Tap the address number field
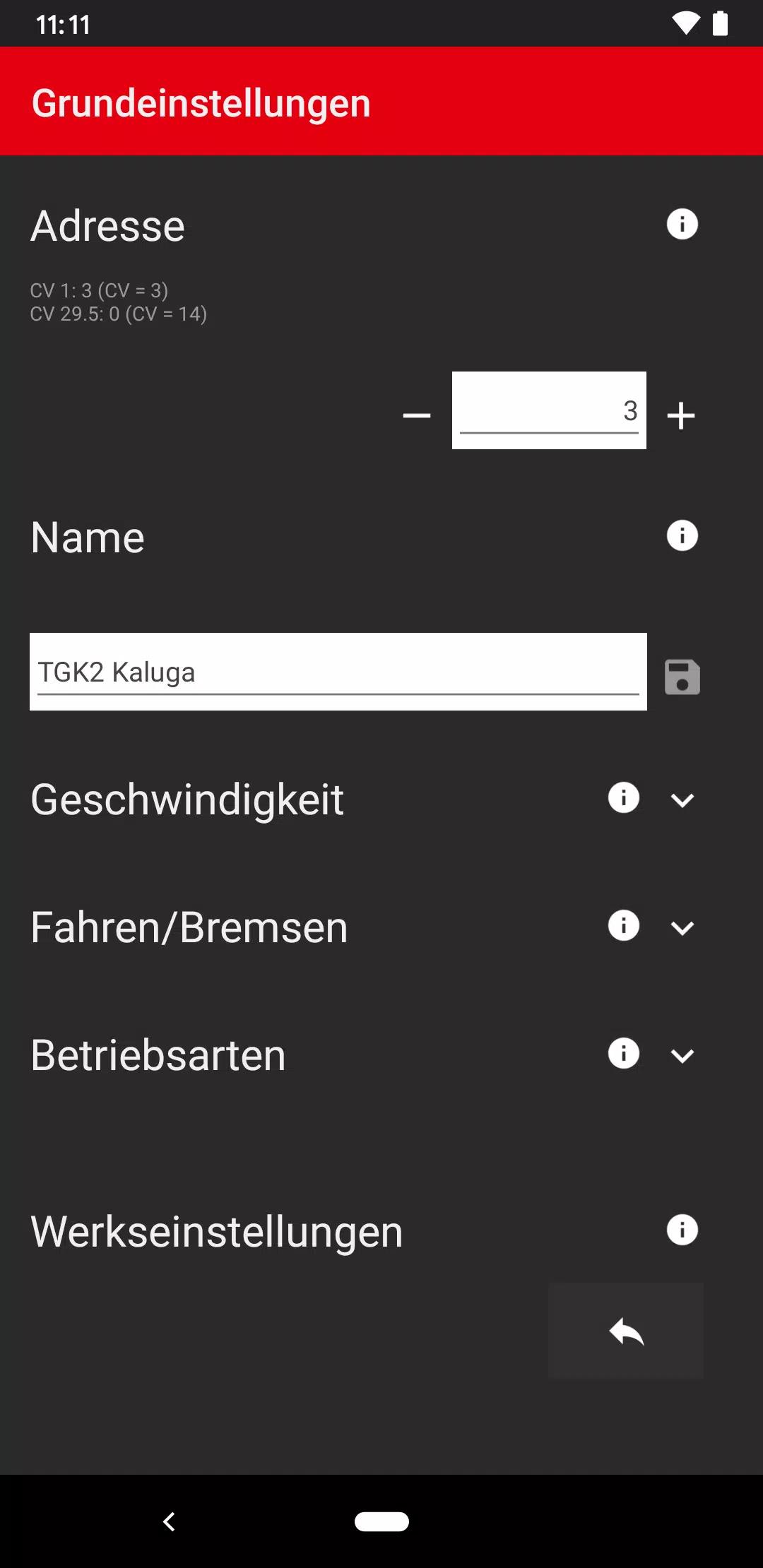 coord(549,410)
